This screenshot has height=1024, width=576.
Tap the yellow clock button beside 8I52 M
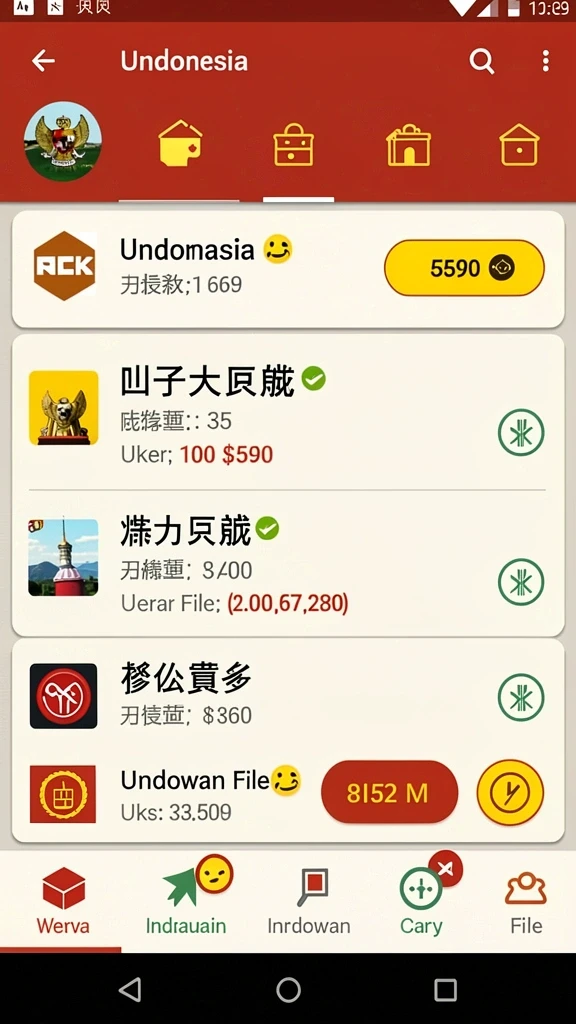(510, 793)
